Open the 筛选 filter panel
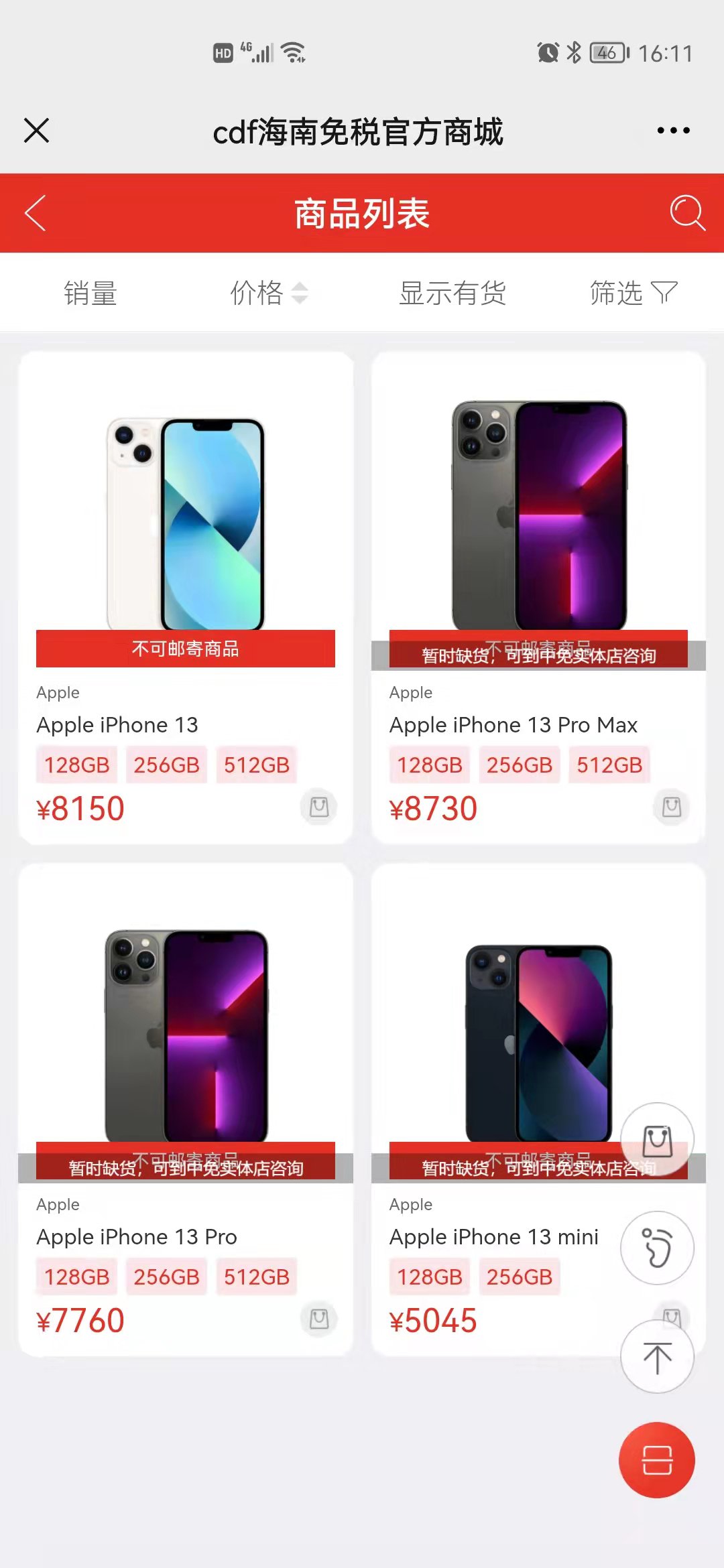The width and height of the screenshot is (724, 1568). coord(633,293)
